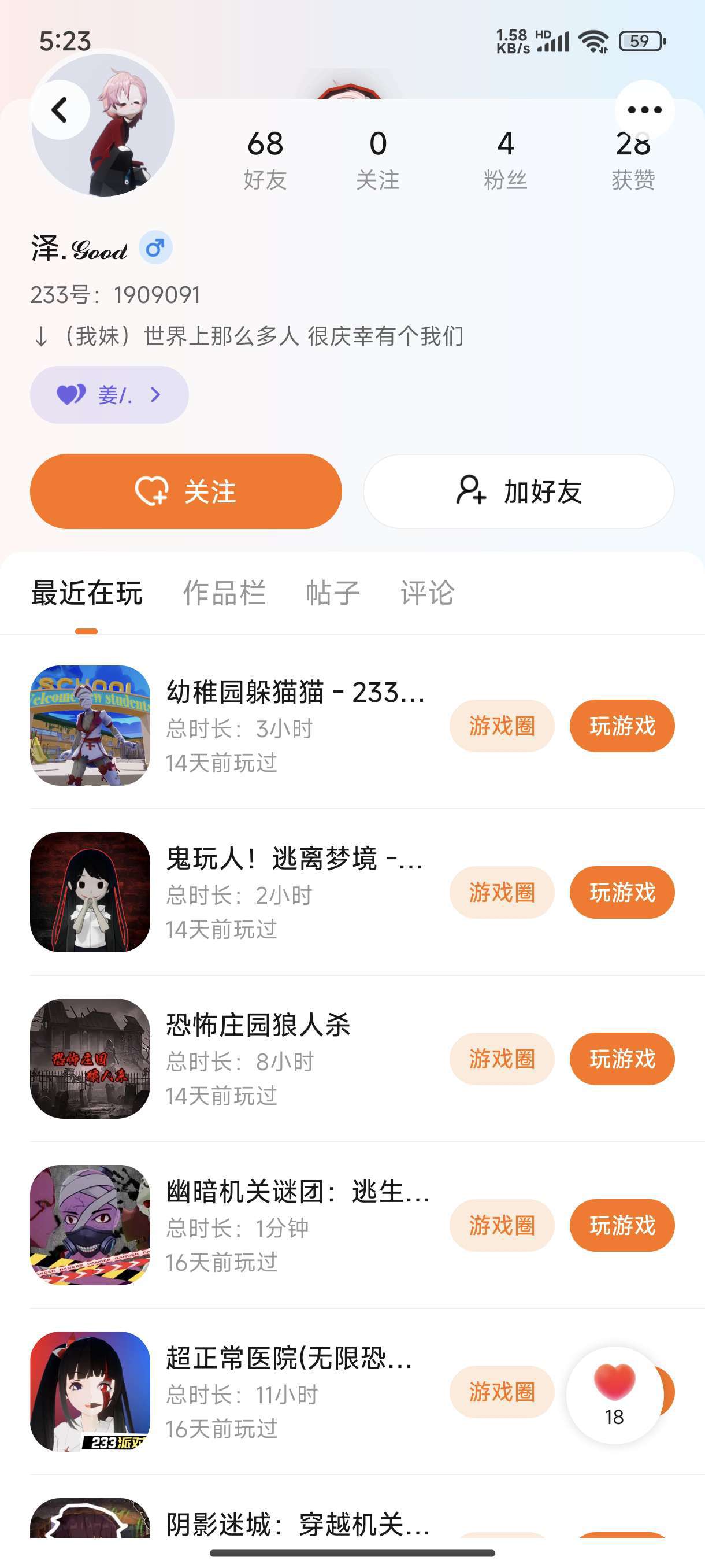Open the three-dot overflow menu
This screenshot has width=705, height=1568.
coord(644,110)
